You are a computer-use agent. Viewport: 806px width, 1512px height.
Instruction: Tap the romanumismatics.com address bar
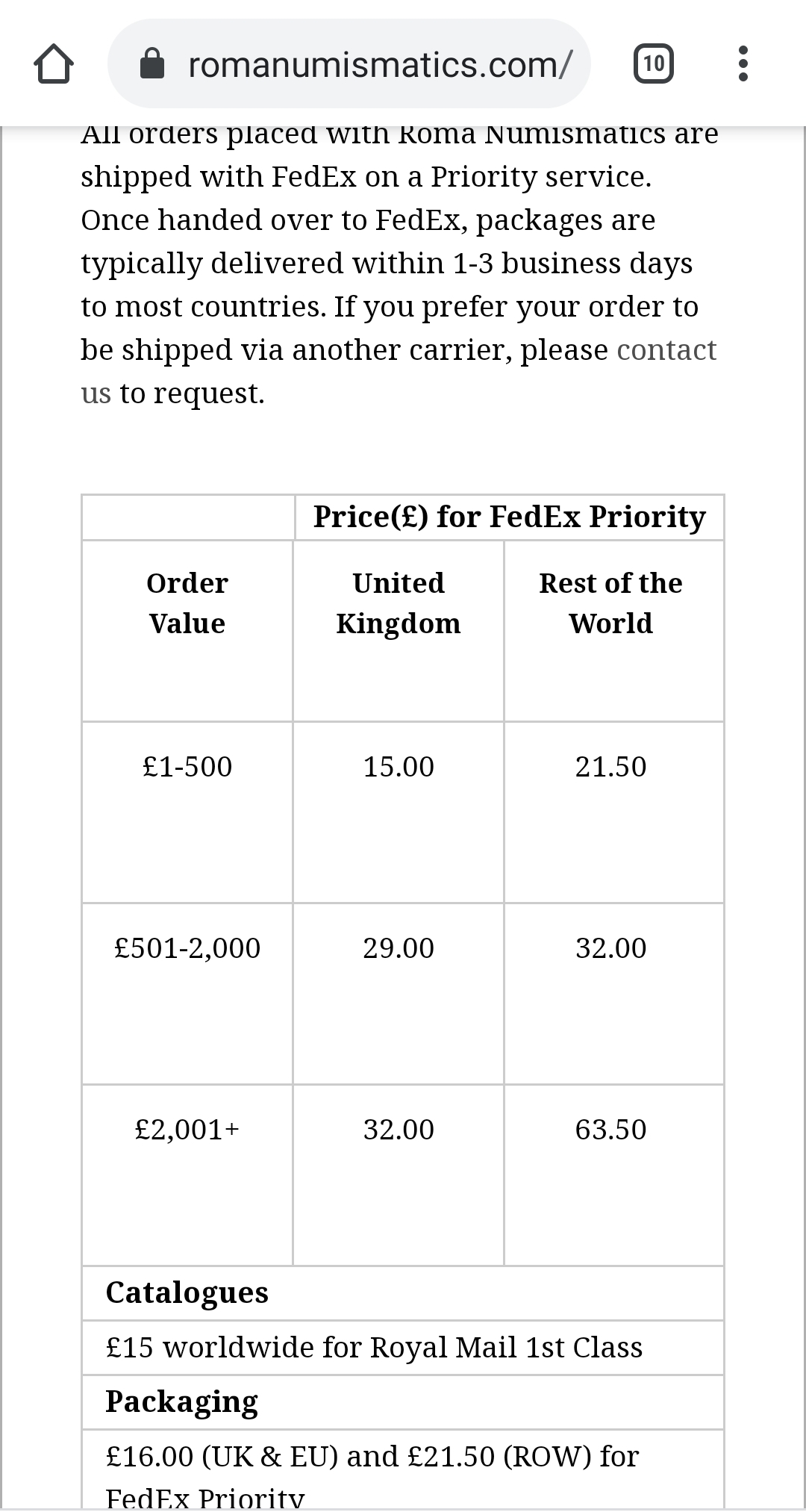click(x=349, y=64)
